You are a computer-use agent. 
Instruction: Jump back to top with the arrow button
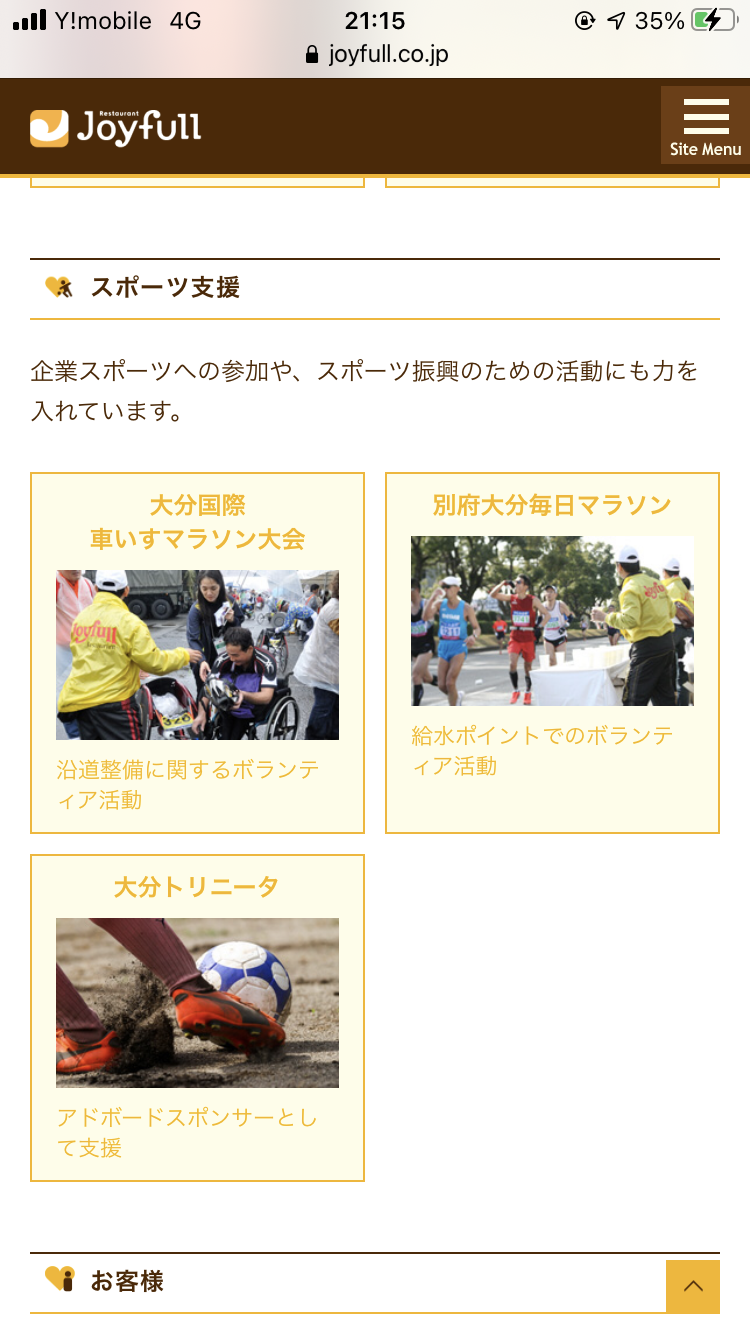coord(692,1286)
